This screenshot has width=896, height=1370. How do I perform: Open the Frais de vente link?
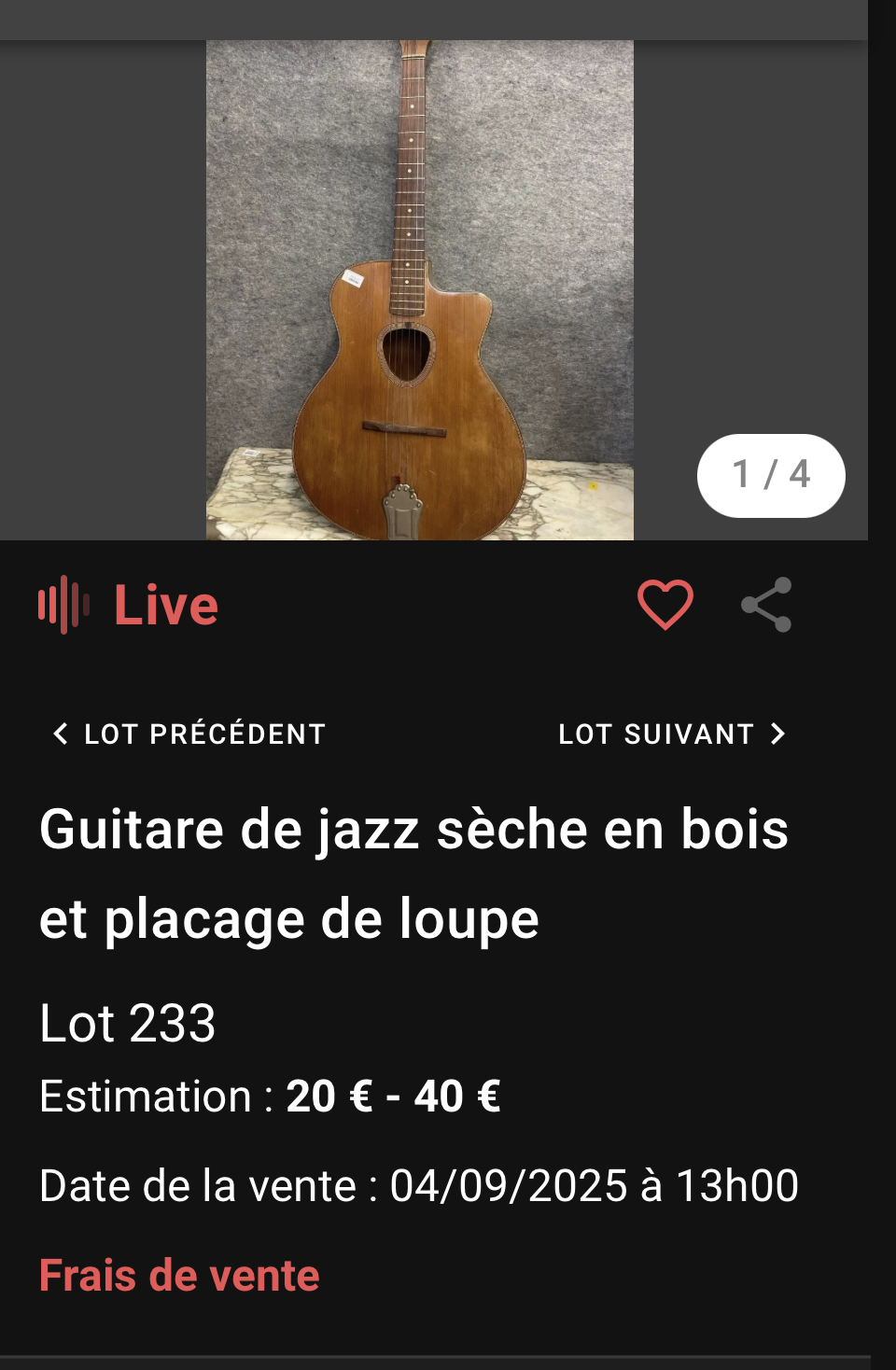tap(179, 1276)
